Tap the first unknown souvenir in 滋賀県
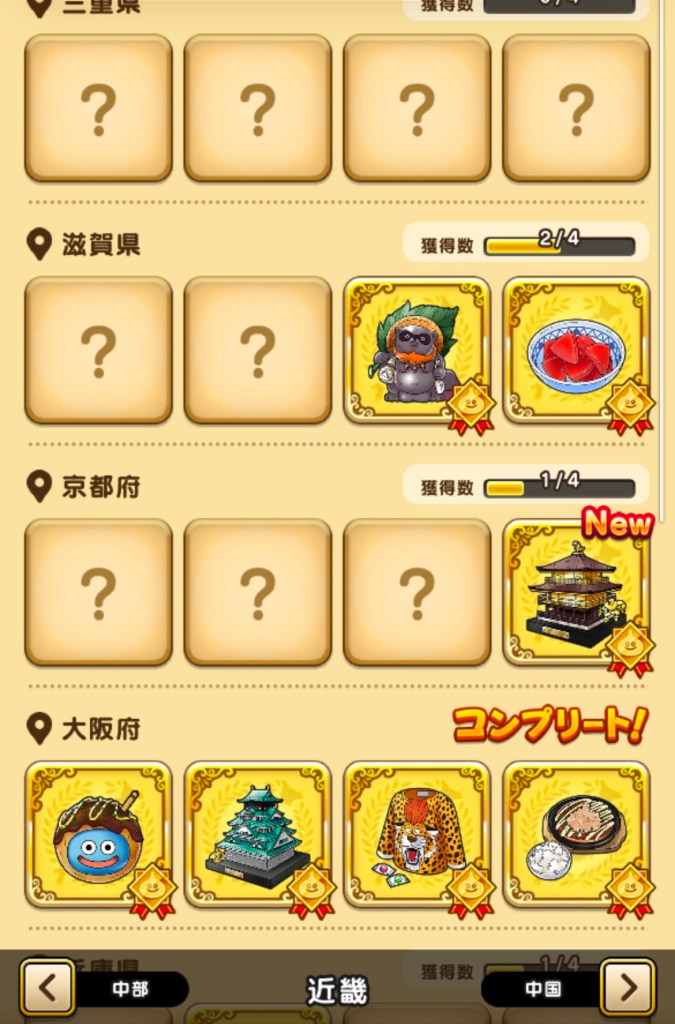The image size is (675, 1024). (99, 351)
